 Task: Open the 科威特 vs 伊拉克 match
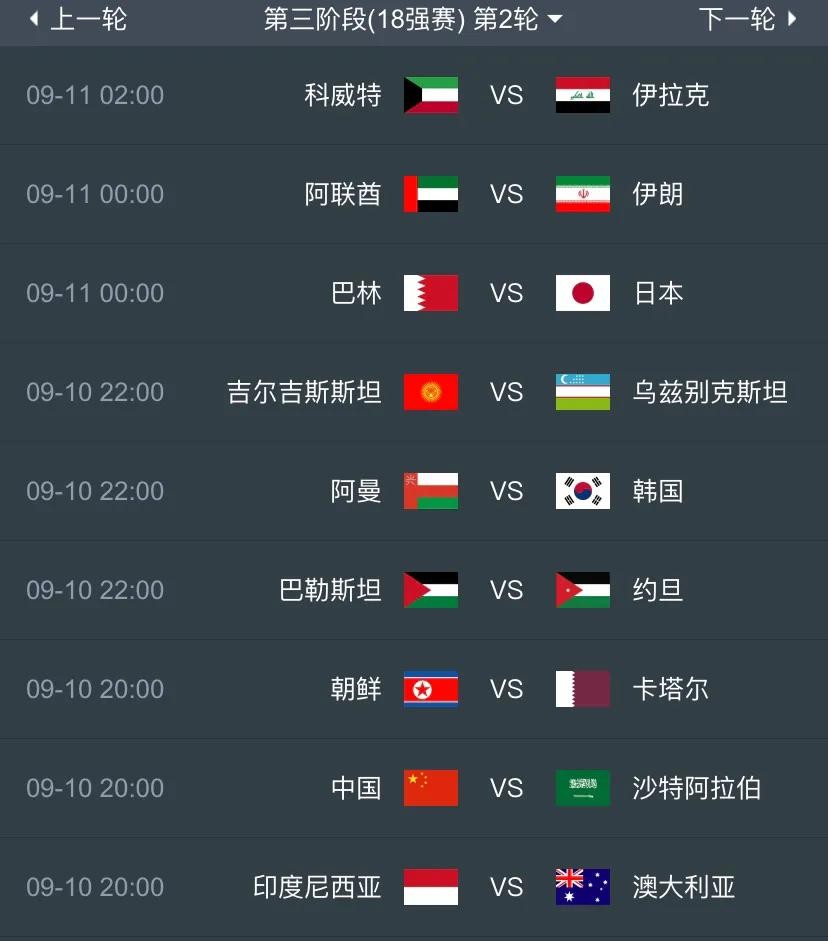pyautogui.click(x=506, y=95)
